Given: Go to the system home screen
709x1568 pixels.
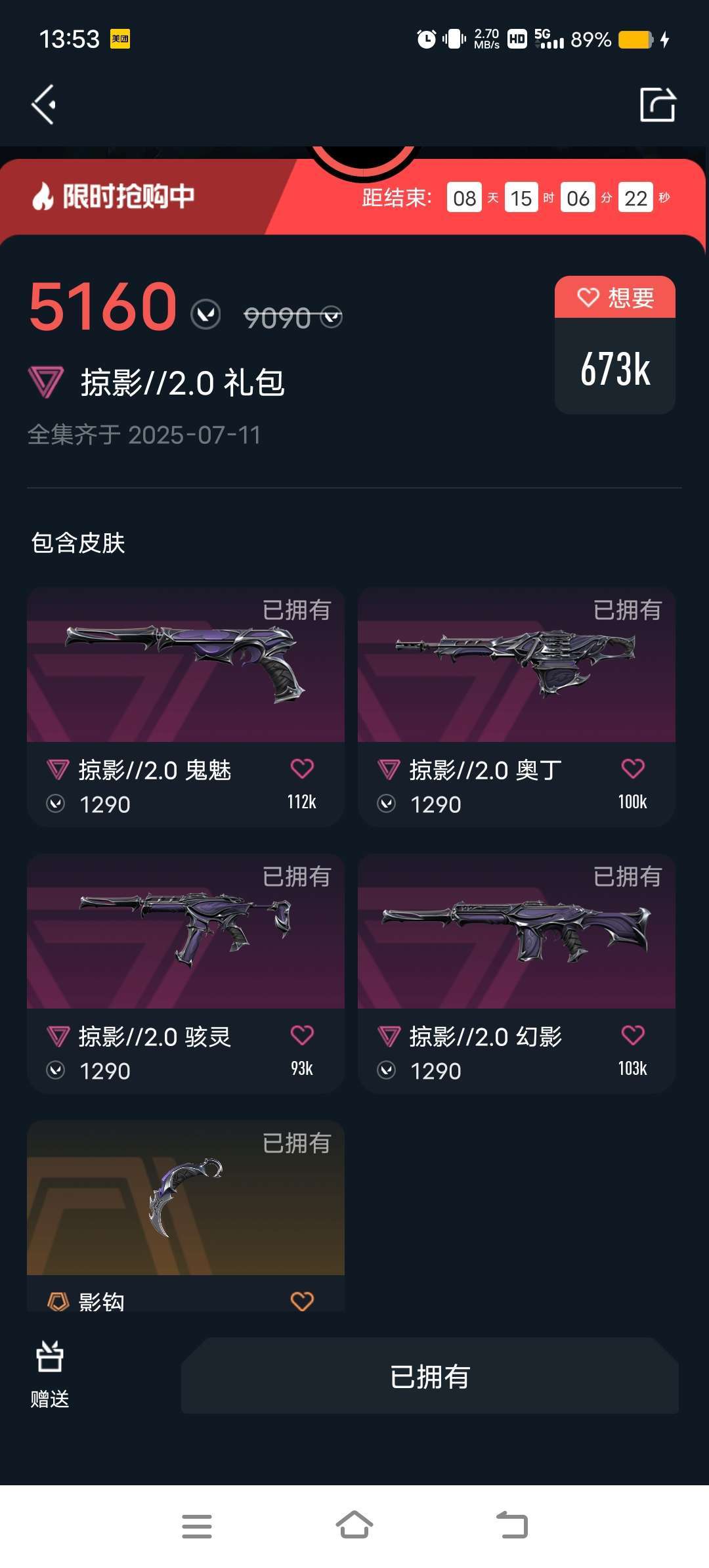Looking at the screenshot, I should 354,1525.
